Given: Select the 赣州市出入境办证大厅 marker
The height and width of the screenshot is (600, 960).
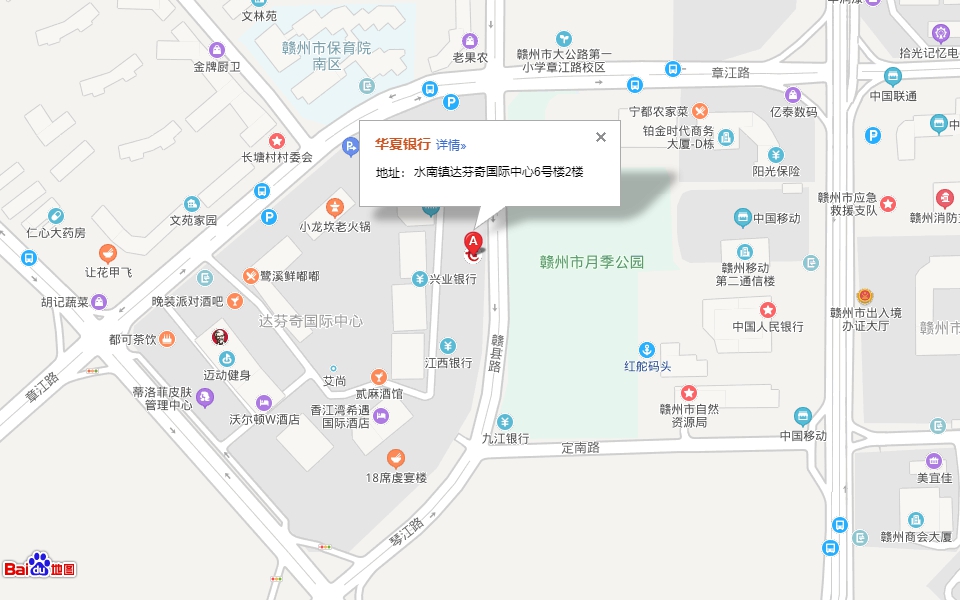Looking at the screenshot, I should coord(865,296).
